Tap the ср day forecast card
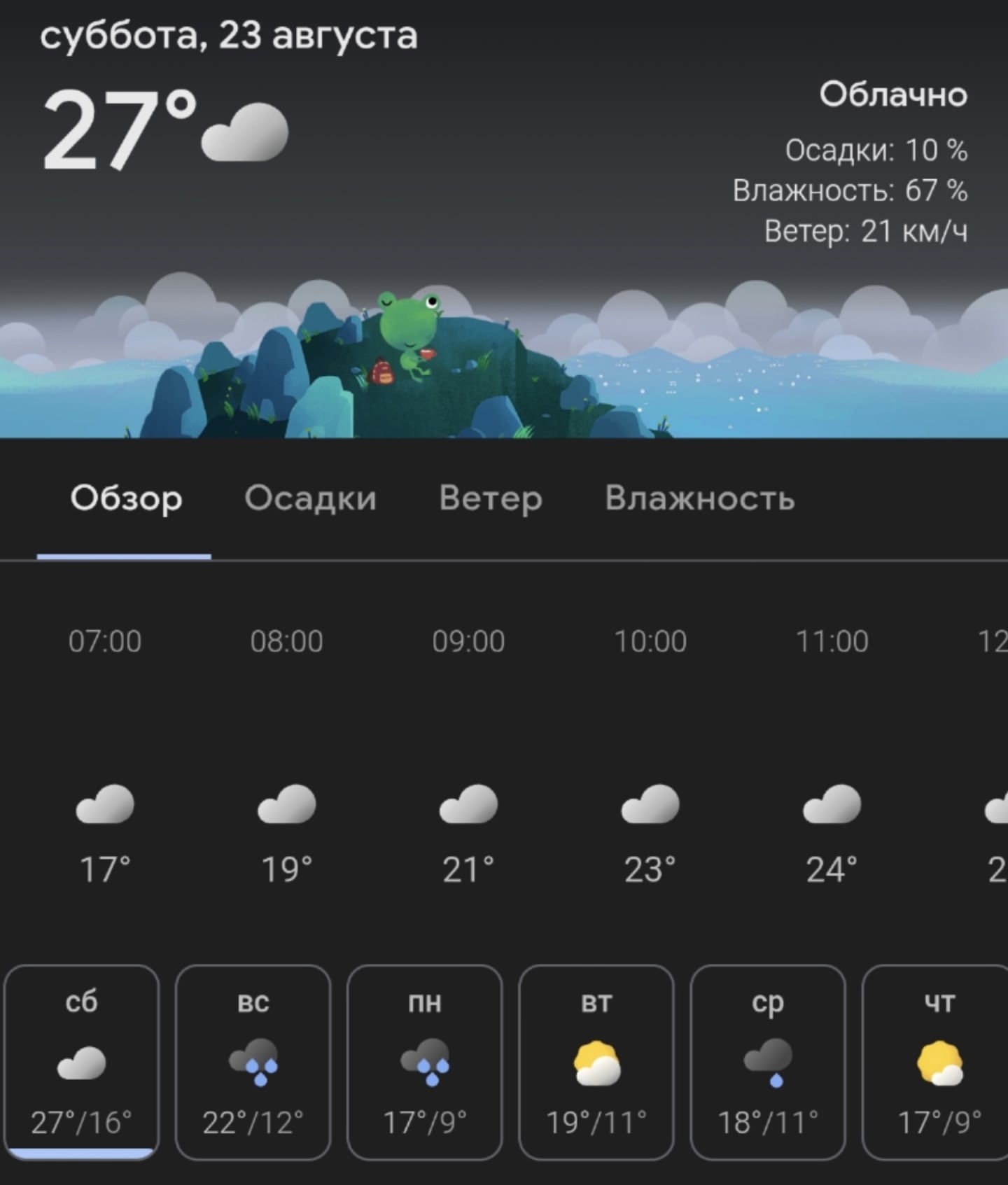The image size is (1008, 1185). pos(767,1063)
